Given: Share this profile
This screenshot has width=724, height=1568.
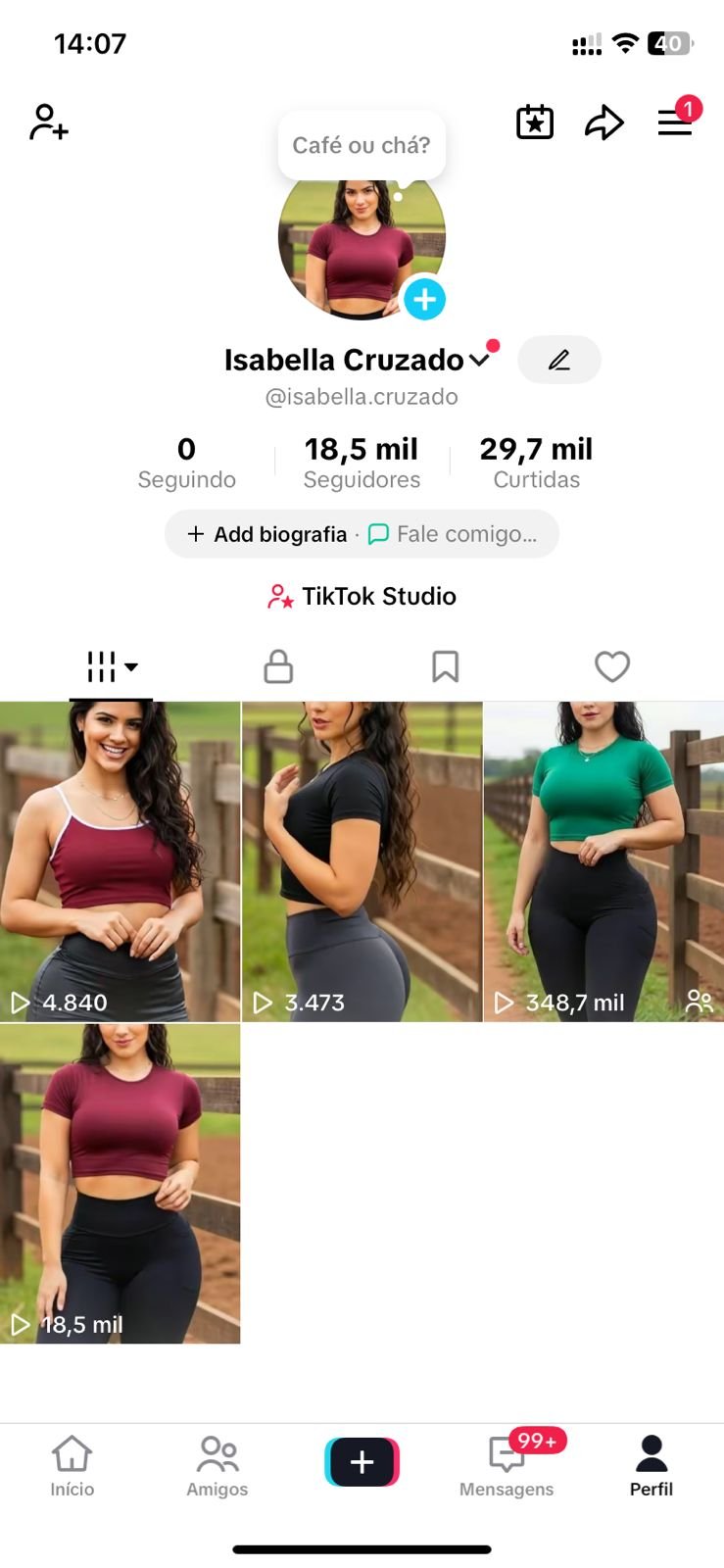Looking at the screenshot, I should [603, 122].
